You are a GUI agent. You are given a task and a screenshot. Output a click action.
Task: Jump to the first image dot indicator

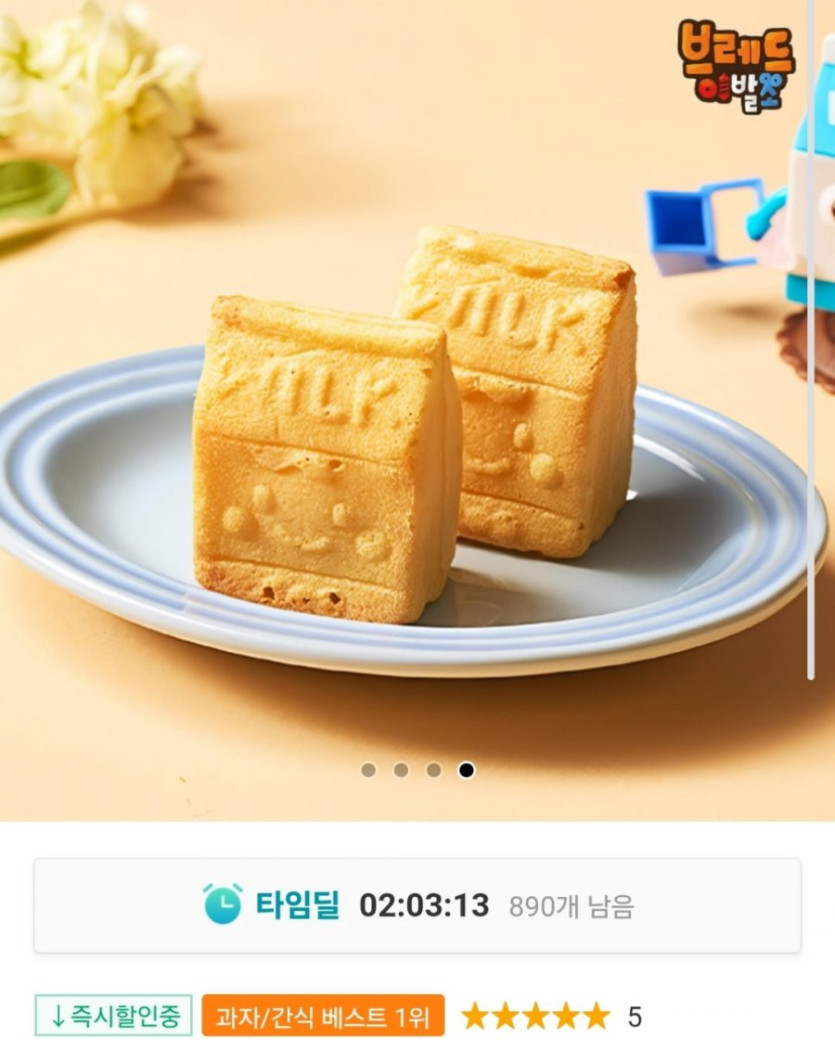point(368,770)
